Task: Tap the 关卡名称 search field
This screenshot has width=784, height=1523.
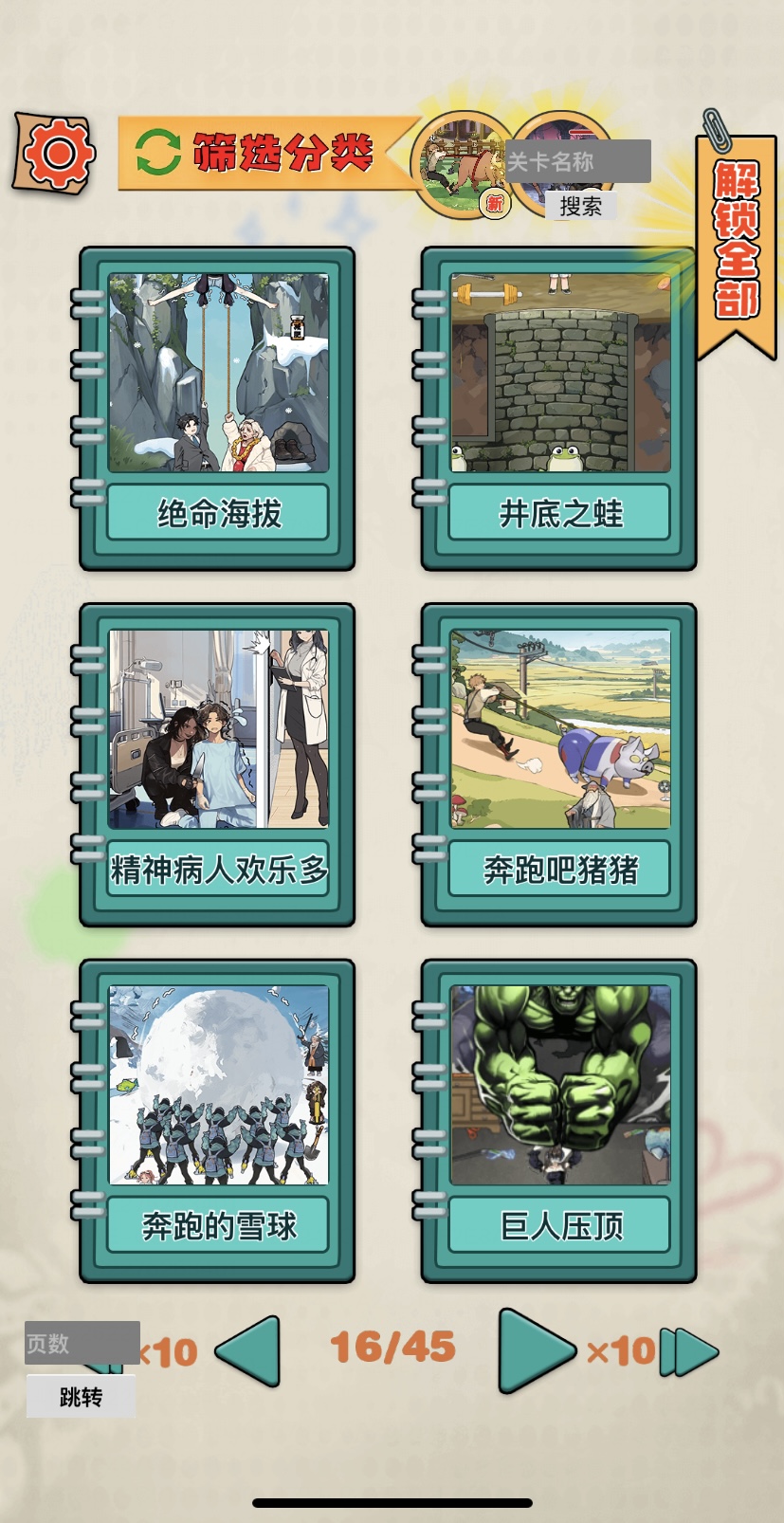Action: tap(578, 161)
